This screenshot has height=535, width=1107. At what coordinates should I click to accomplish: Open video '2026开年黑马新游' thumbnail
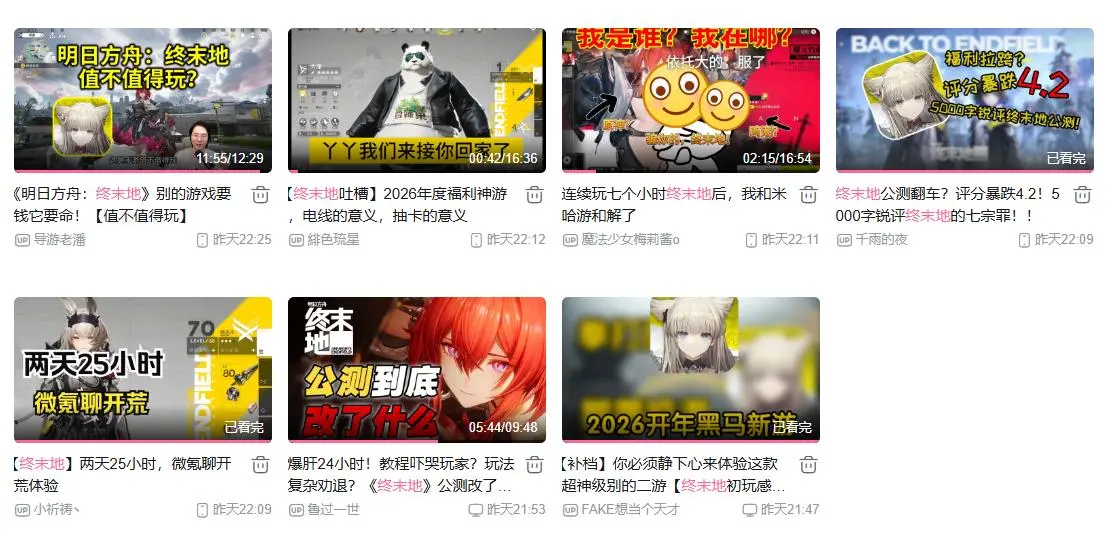[x=691, y=369]
